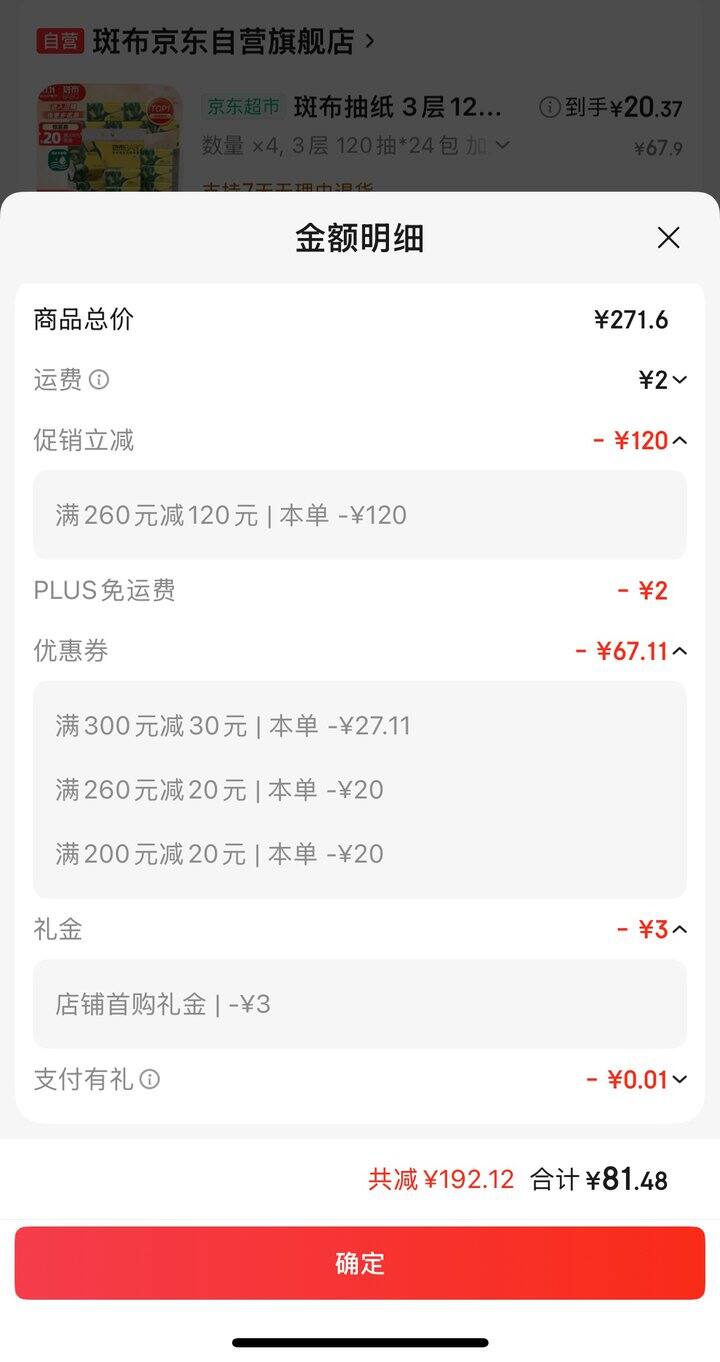Collapse the 礼金 section

click(x=680, y=930)
